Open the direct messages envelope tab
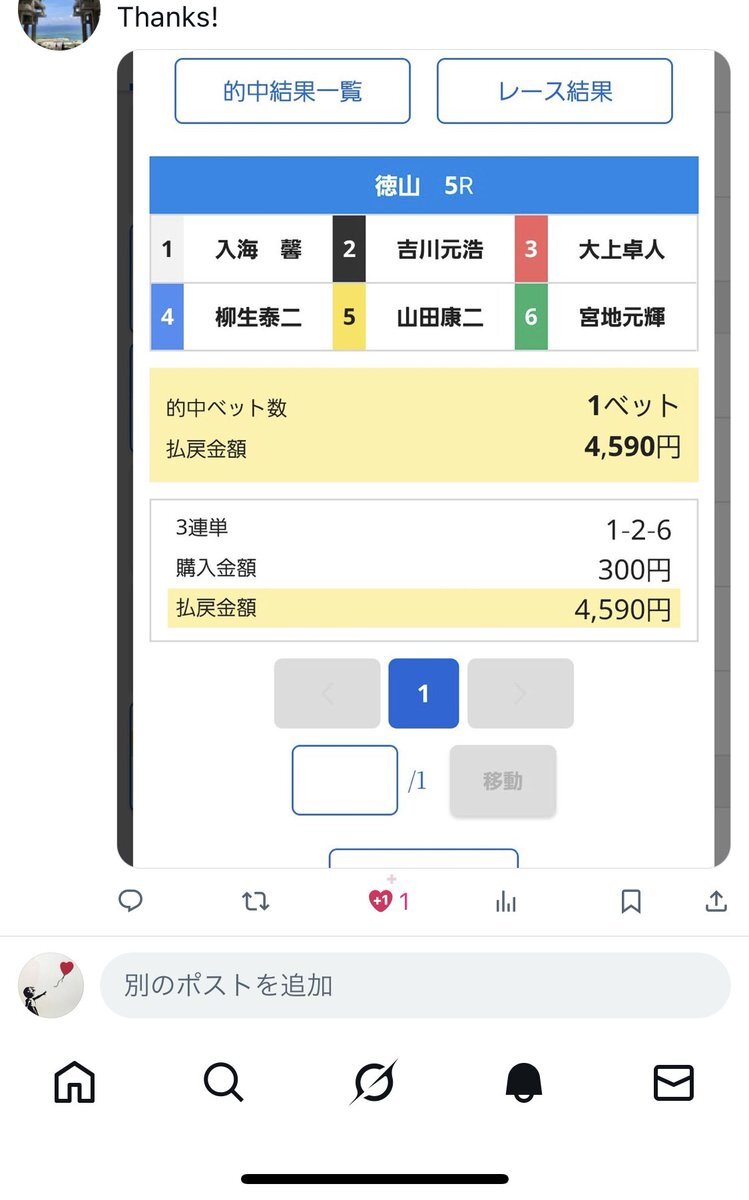Screen dimensions: 749x1200 click(673, 1082)
